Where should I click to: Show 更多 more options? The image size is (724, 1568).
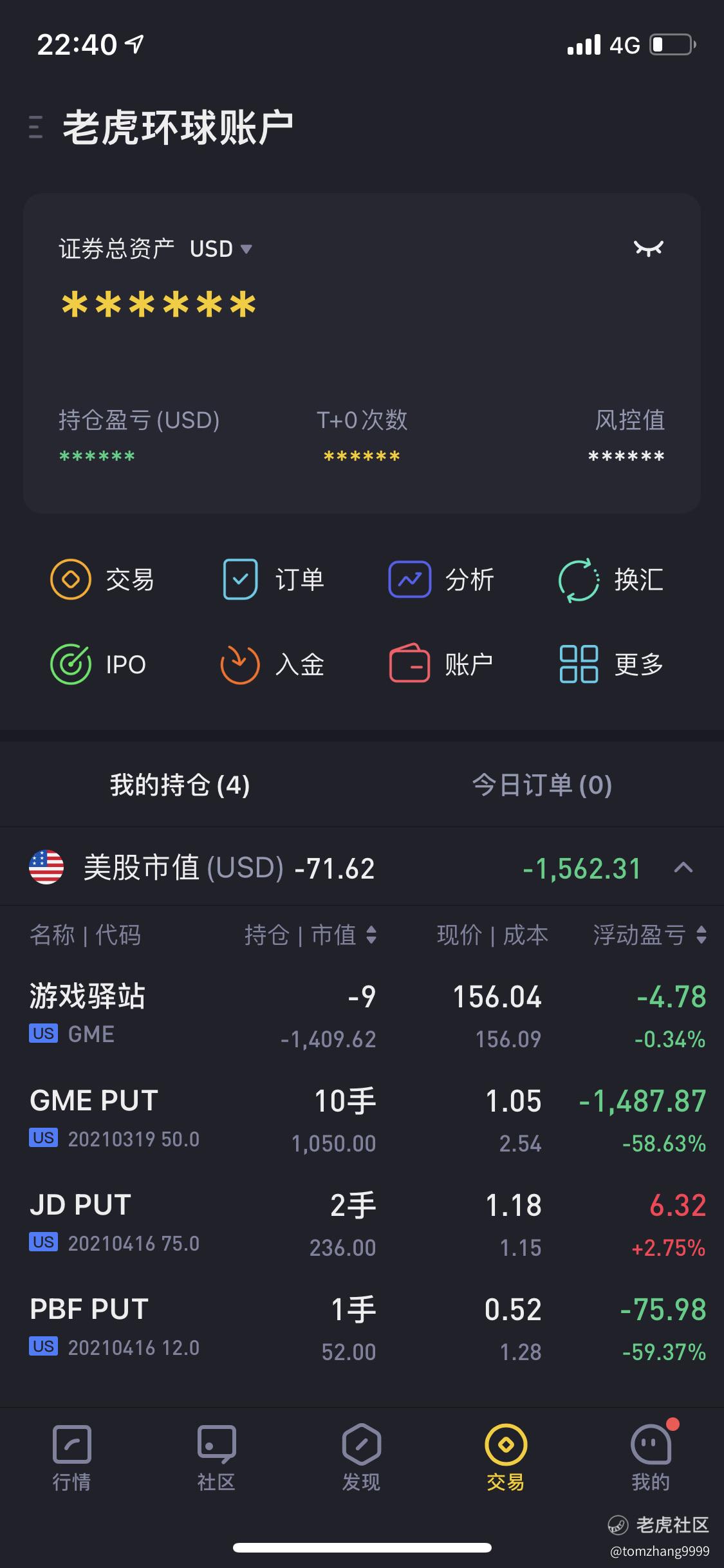pyautogui.click(x=611, y=664)
